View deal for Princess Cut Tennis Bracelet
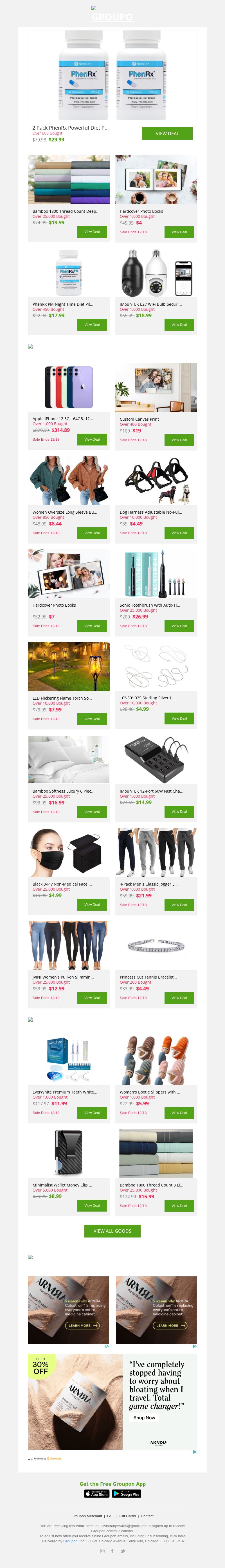Screen dimensions: 225x1568 point(179,998)
